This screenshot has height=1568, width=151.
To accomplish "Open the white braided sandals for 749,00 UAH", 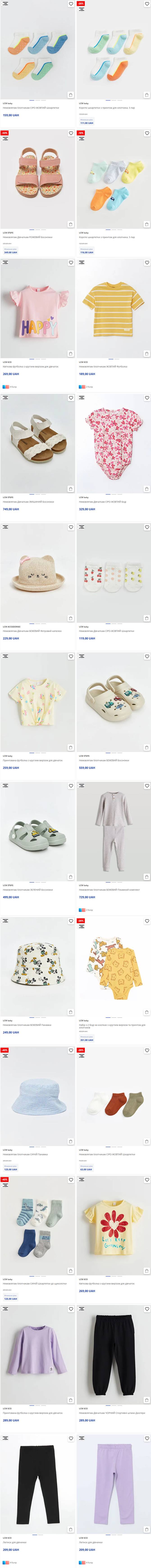I will 38,444.
